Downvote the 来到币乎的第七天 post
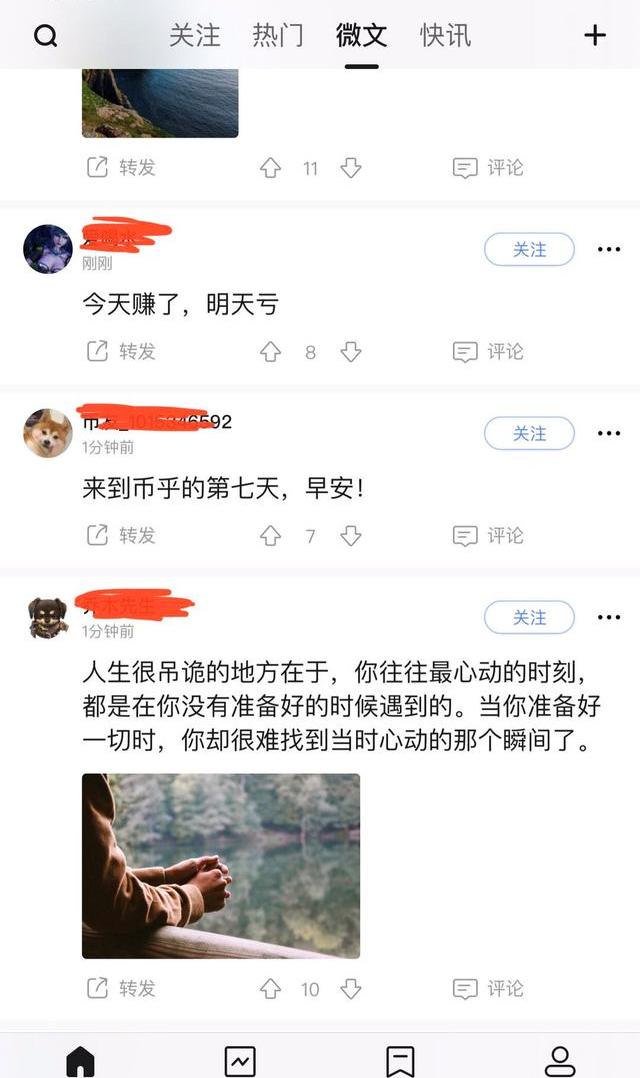This screenshot has width=640, height=1078. 350,536
